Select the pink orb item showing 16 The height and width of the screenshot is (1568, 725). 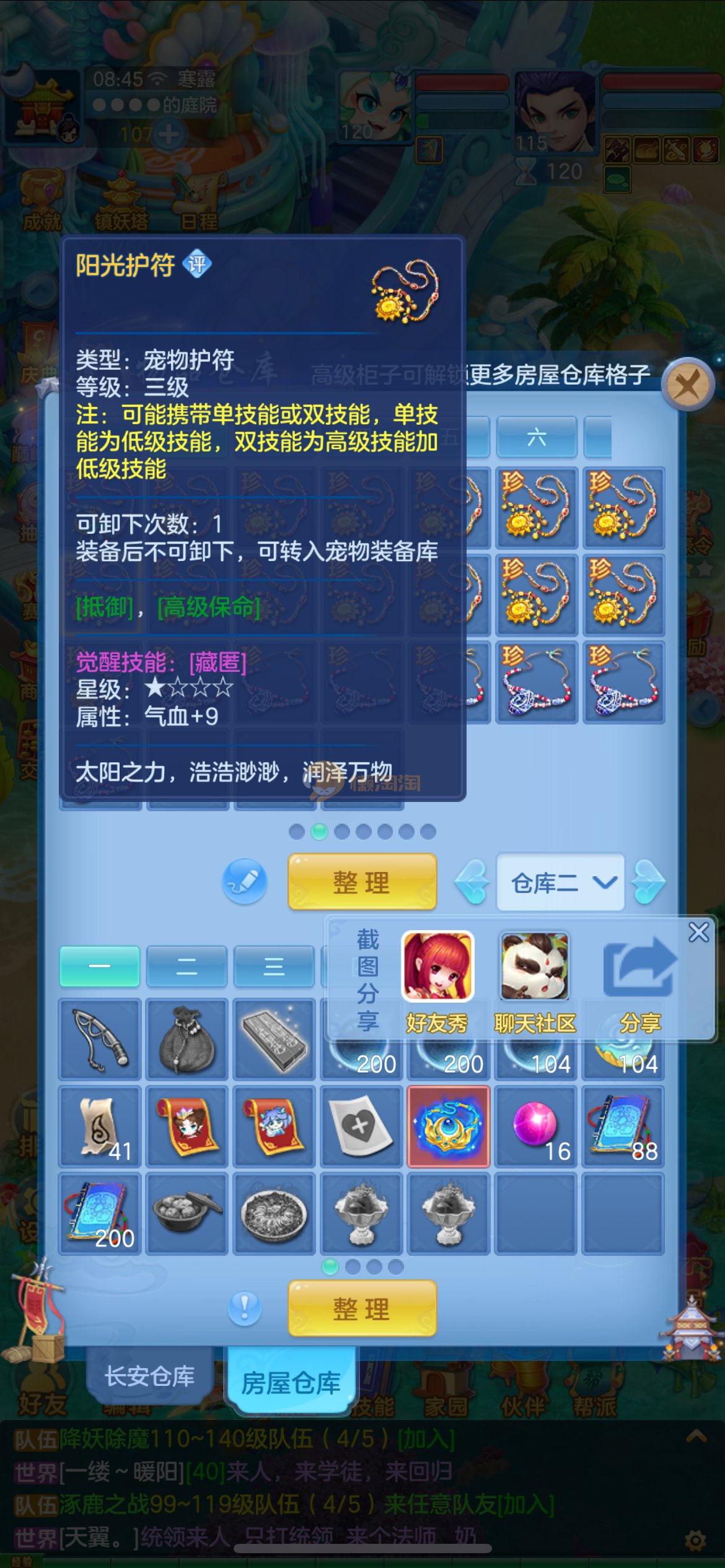(x=536, y=1126)
